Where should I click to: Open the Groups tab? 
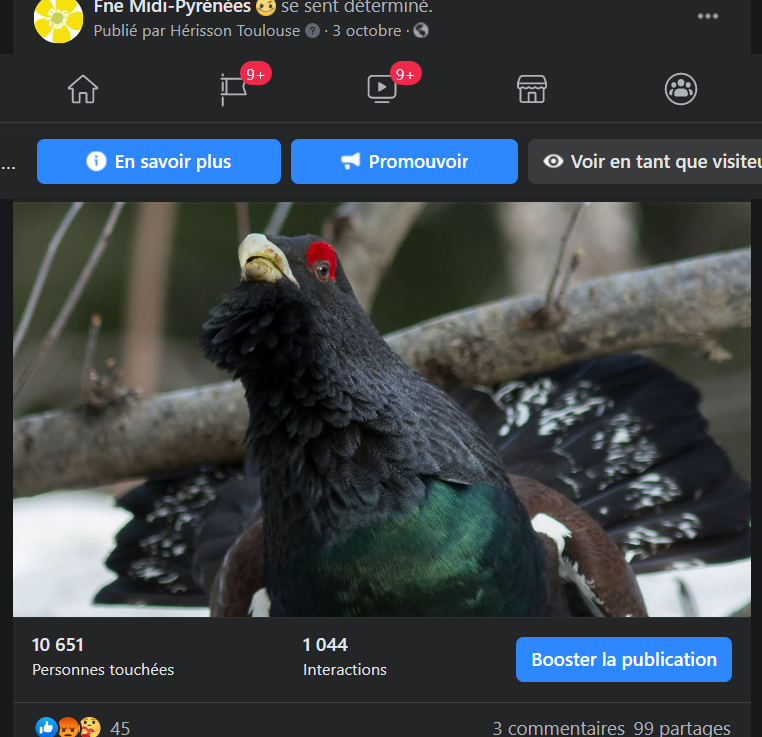click(x=681, y=89)
